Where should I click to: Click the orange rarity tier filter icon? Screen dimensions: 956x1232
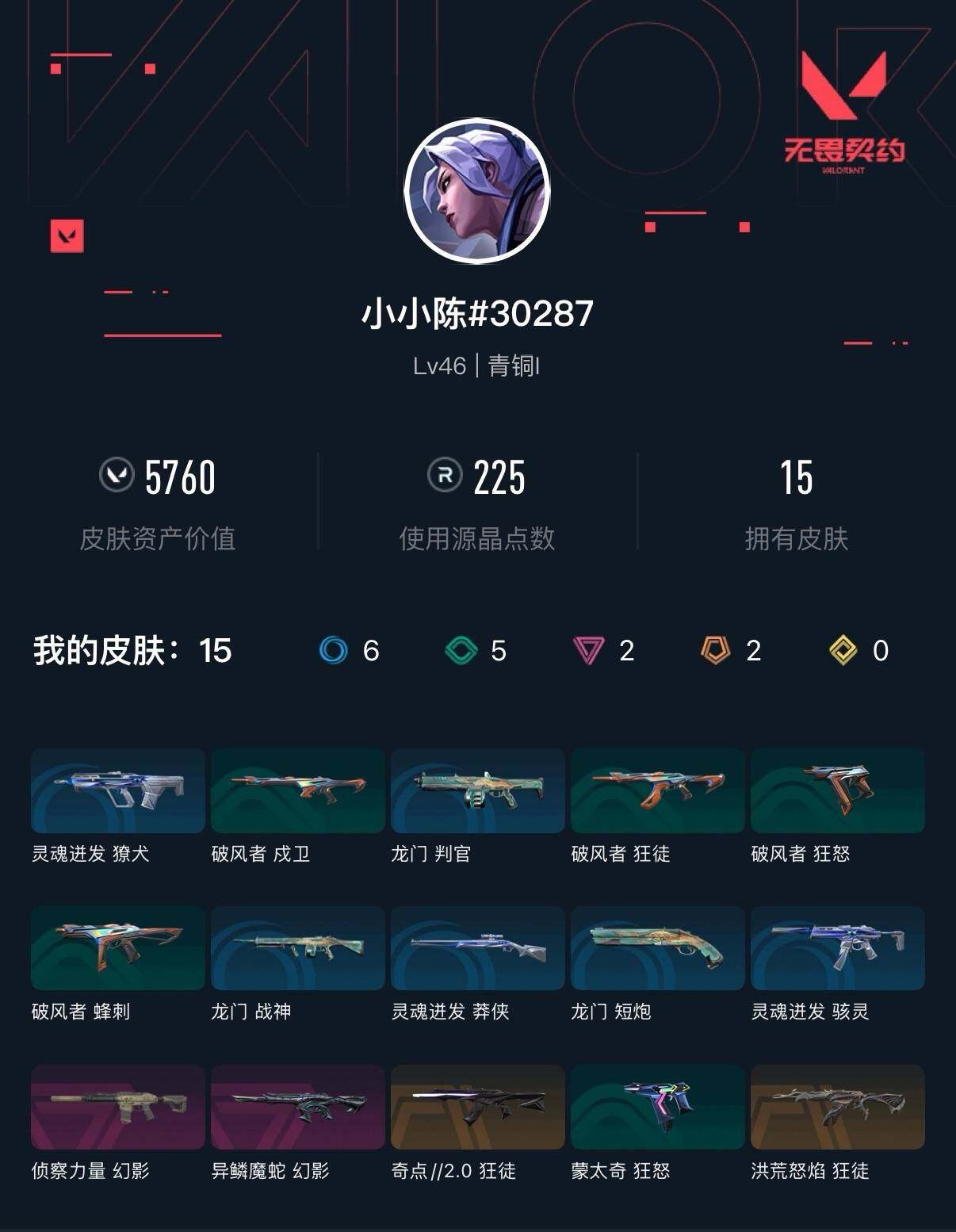(716, 650)
